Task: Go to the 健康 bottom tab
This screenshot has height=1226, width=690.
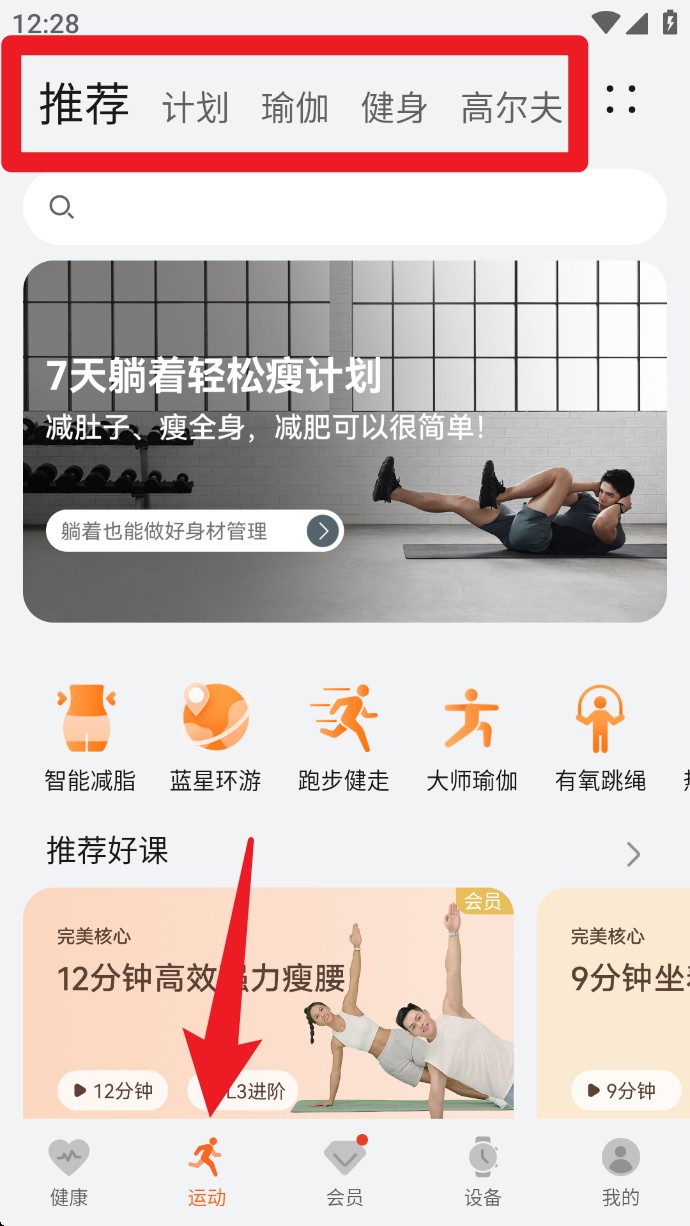Action: pyautogui.click(x=69, y=1172)
